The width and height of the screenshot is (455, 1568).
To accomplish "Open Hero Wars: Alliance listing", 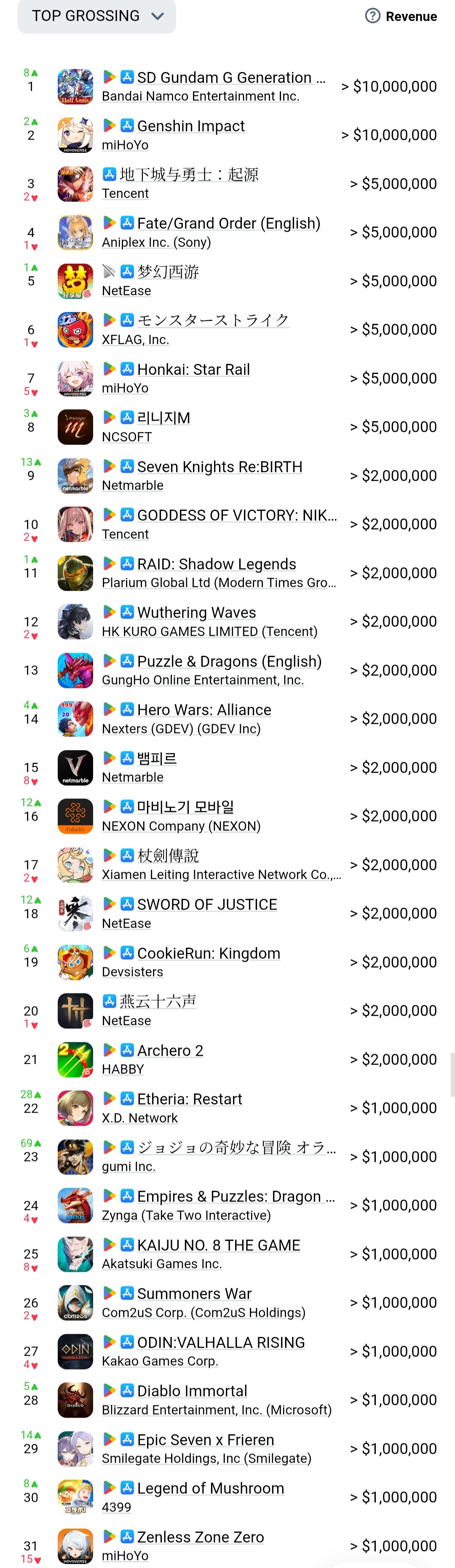I will point(204,710).
